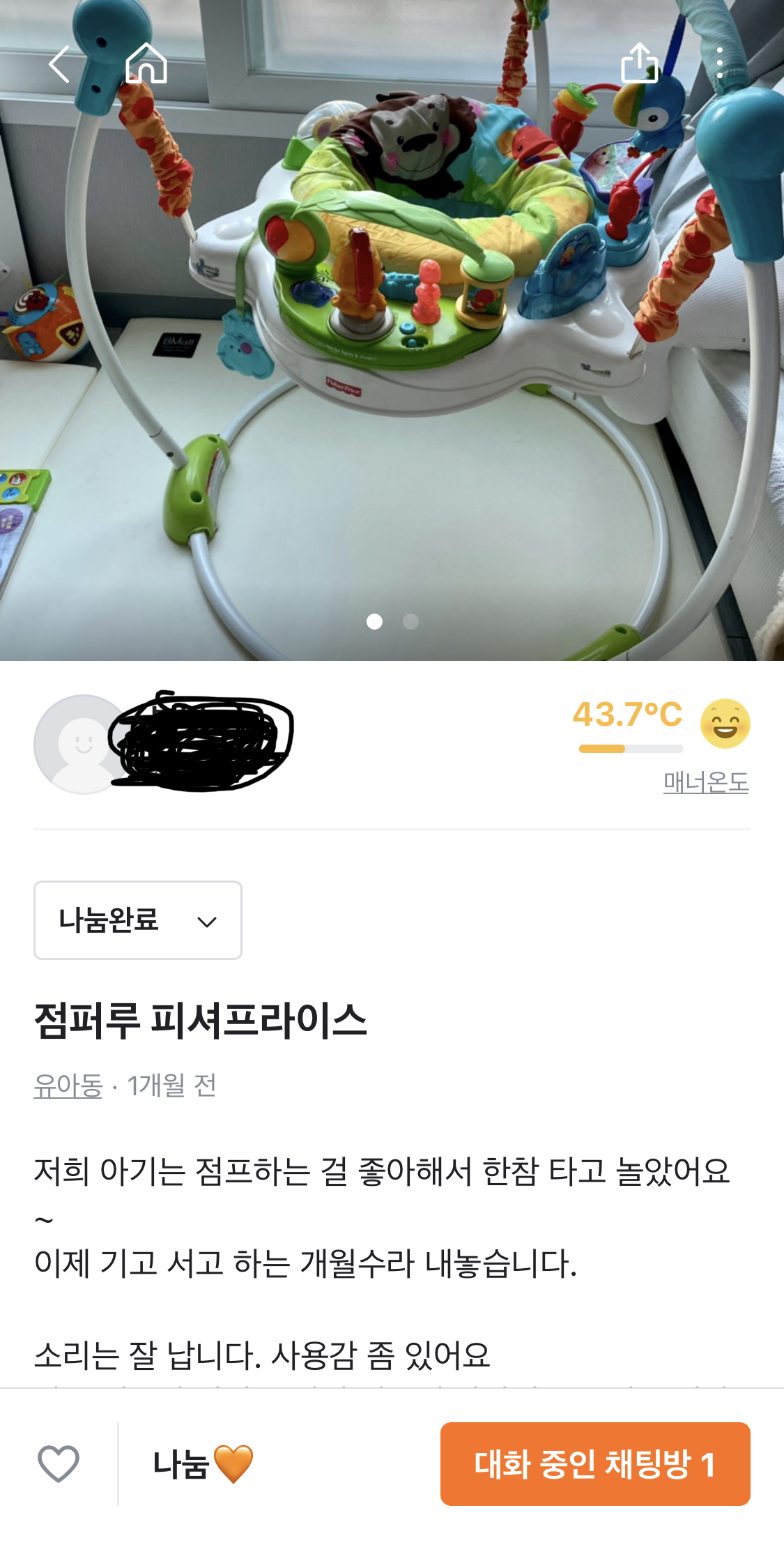Open 대화 중인 채팅방 1
Image resolution: width=784 pixels, height=1554 pixels.
[x=594, y=1464]
